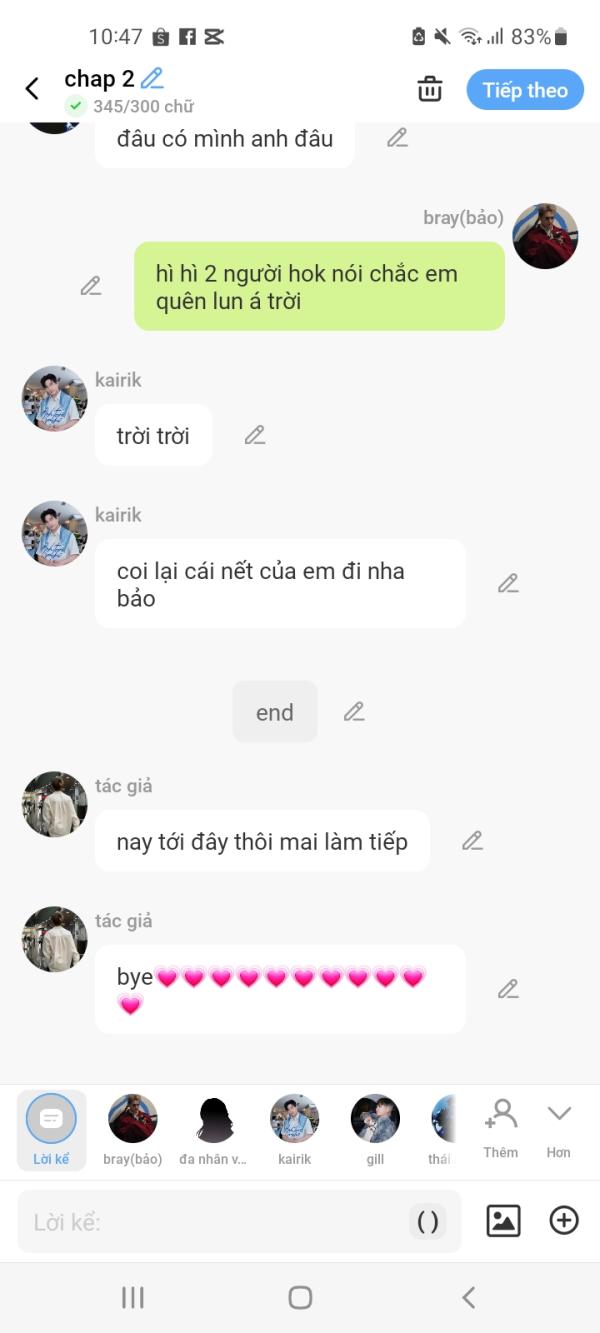Edit the 'coi lại cái nết' message
Screen dimensions: 600x1333
point(508,583)
